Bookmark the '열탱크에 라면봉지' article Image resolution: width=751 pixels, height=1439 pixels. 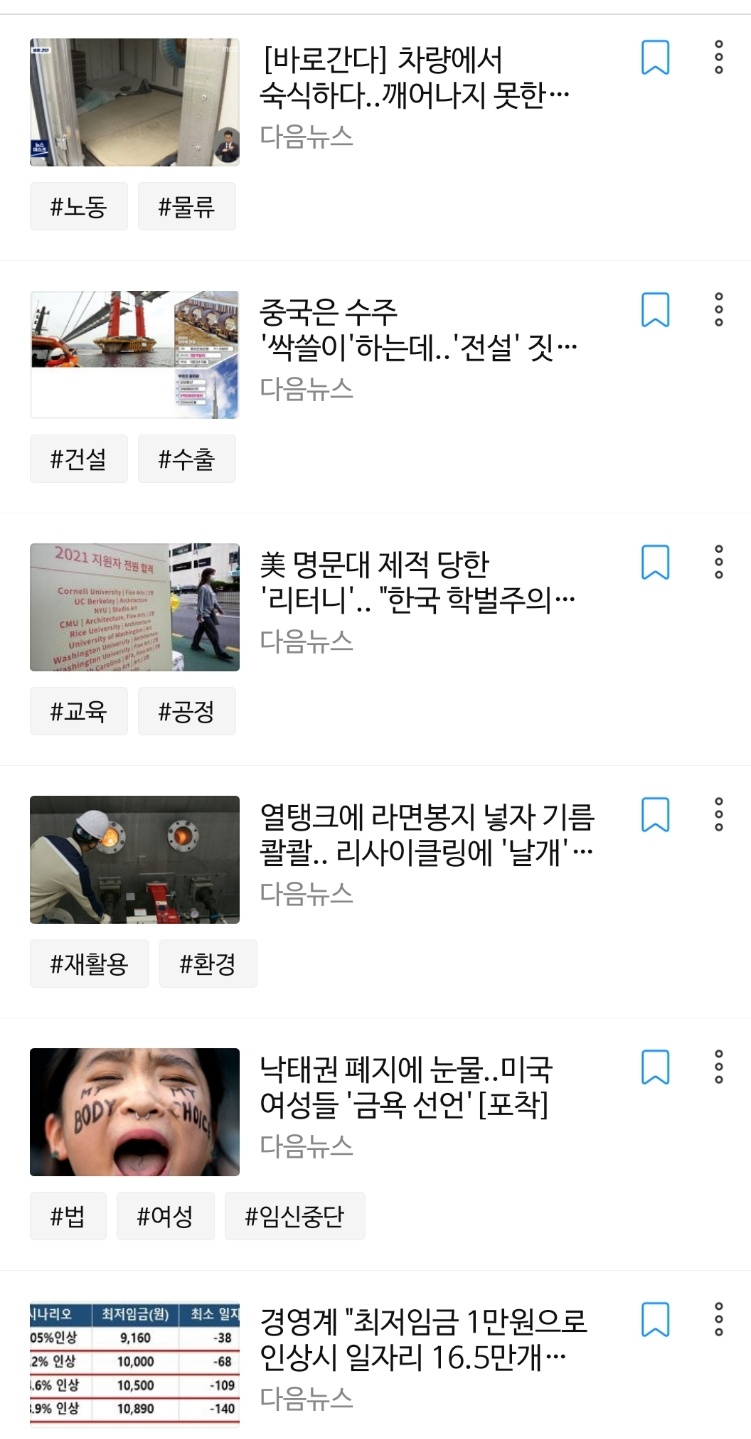click(x=655, y=815)
